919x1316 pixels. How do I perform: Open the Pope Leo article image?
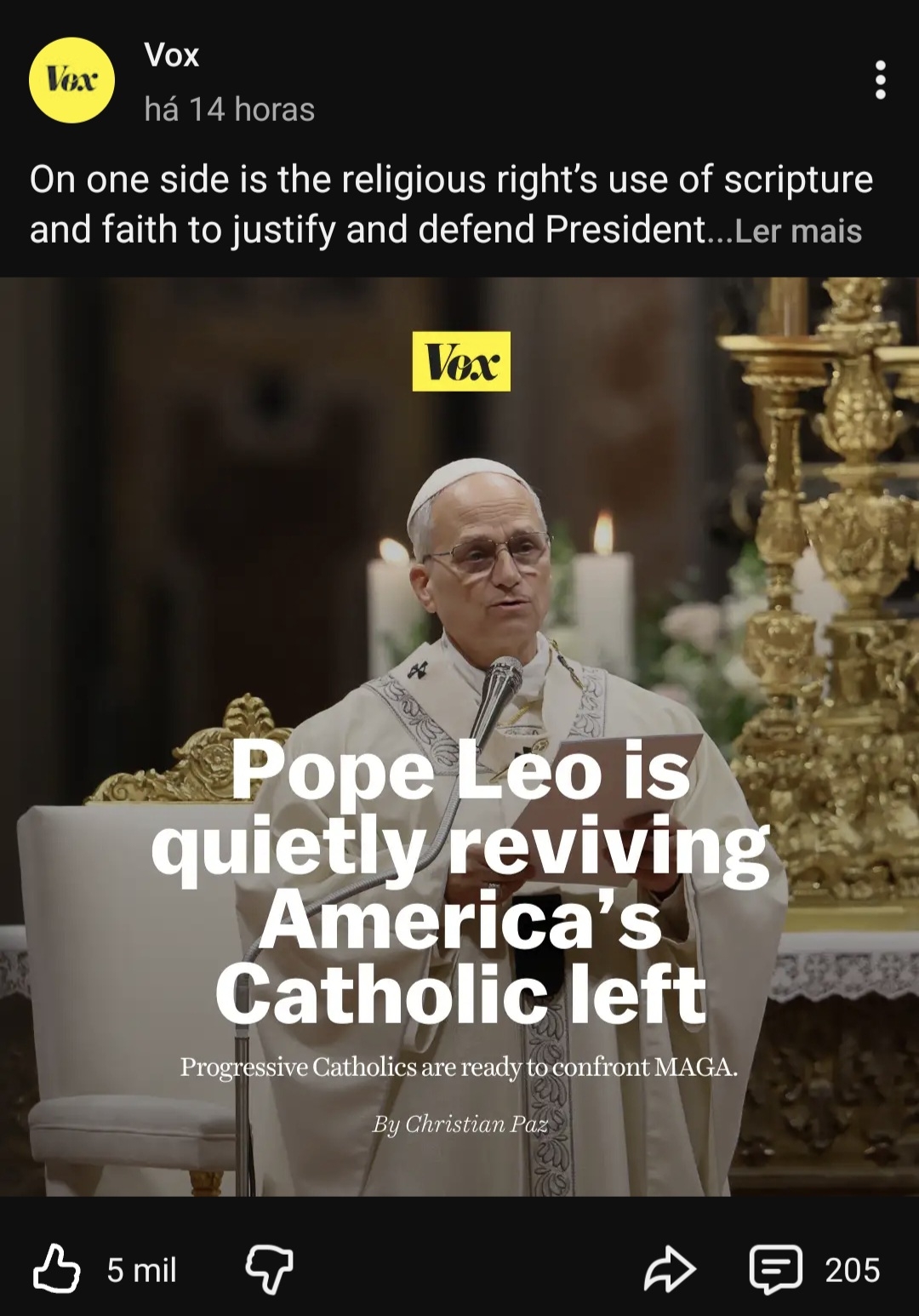pyautogui.click(x=459, y=736)
